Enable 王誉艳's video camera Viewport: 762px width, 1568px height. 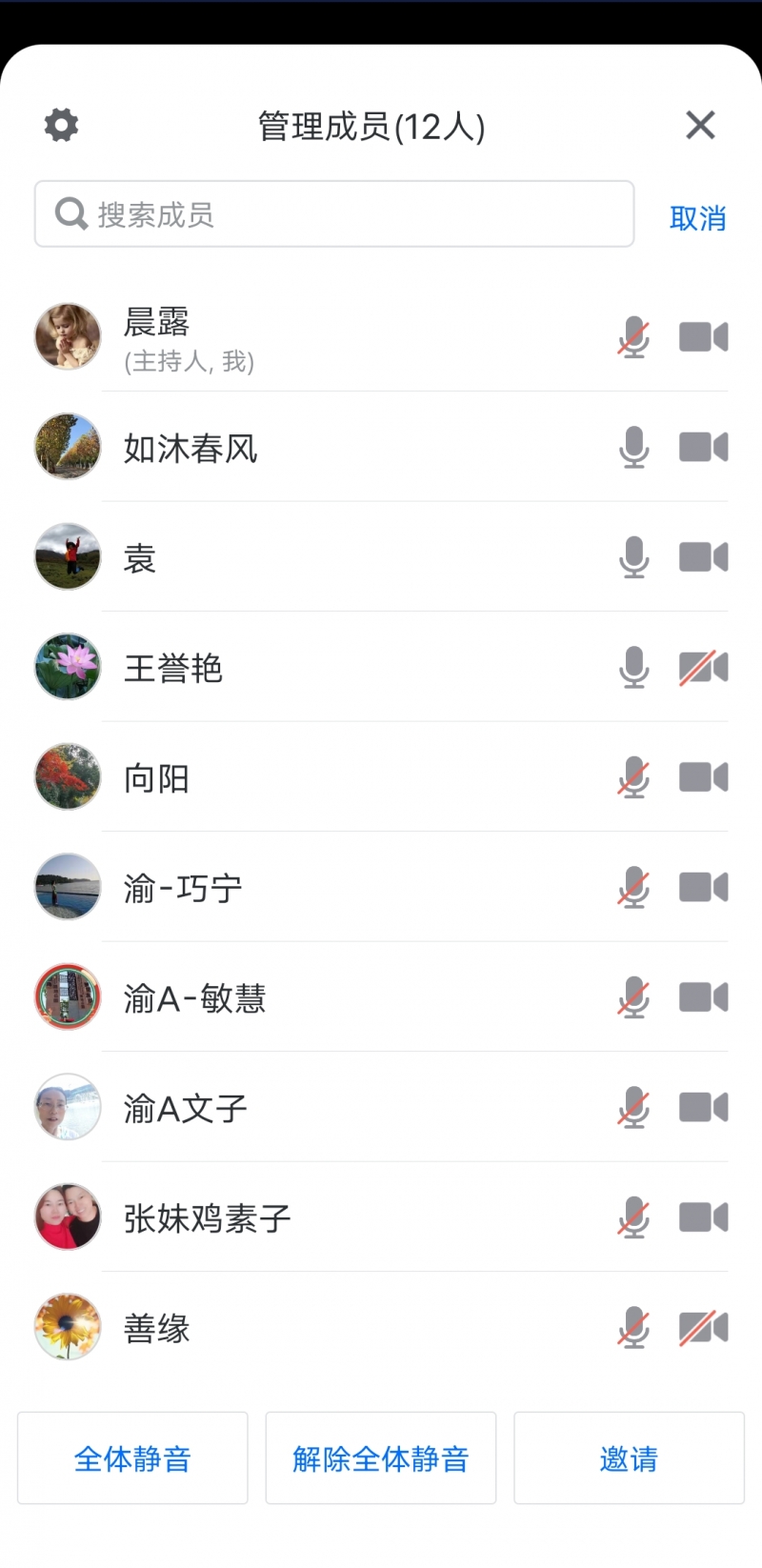click(x=703, y=668)
